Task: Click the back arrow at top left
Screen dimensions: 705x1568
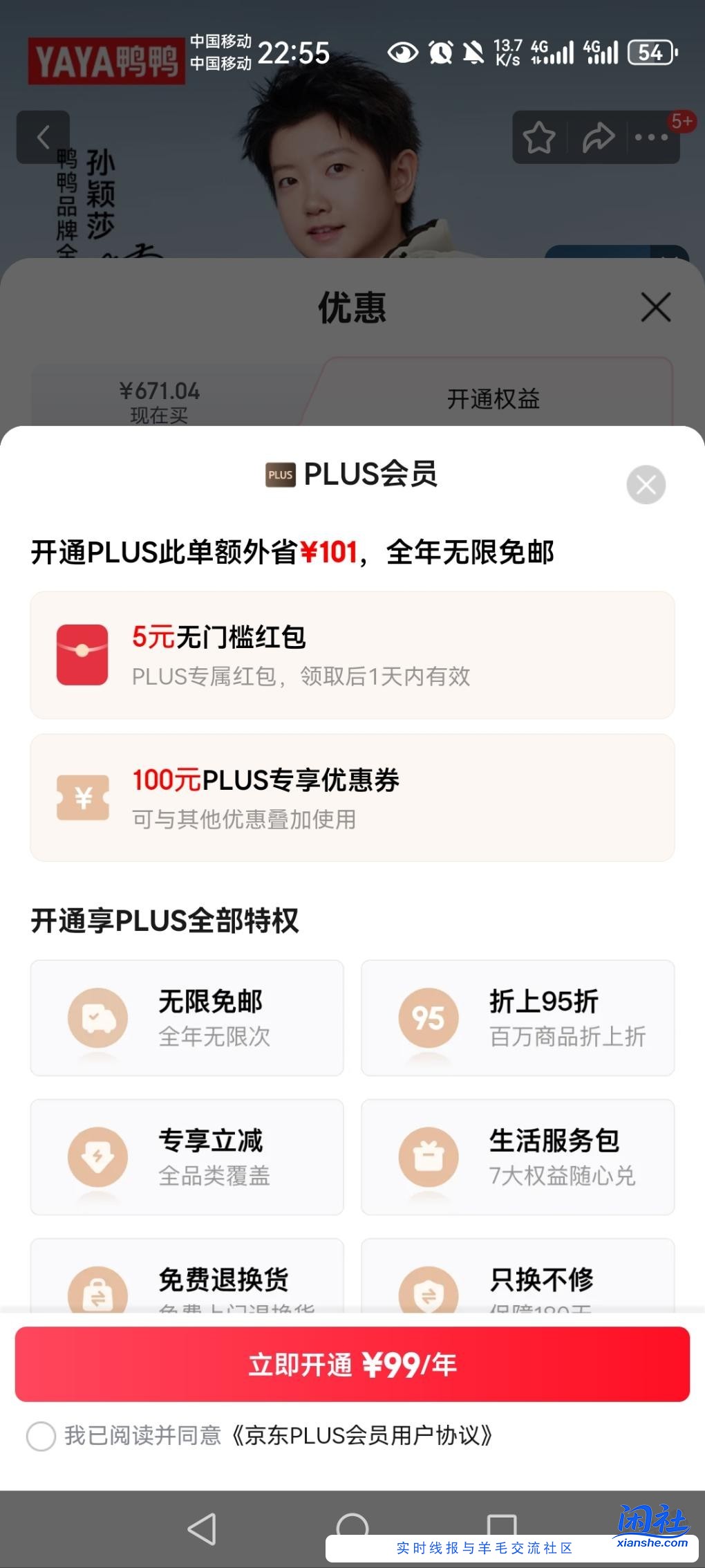Action: pos(44,136)
